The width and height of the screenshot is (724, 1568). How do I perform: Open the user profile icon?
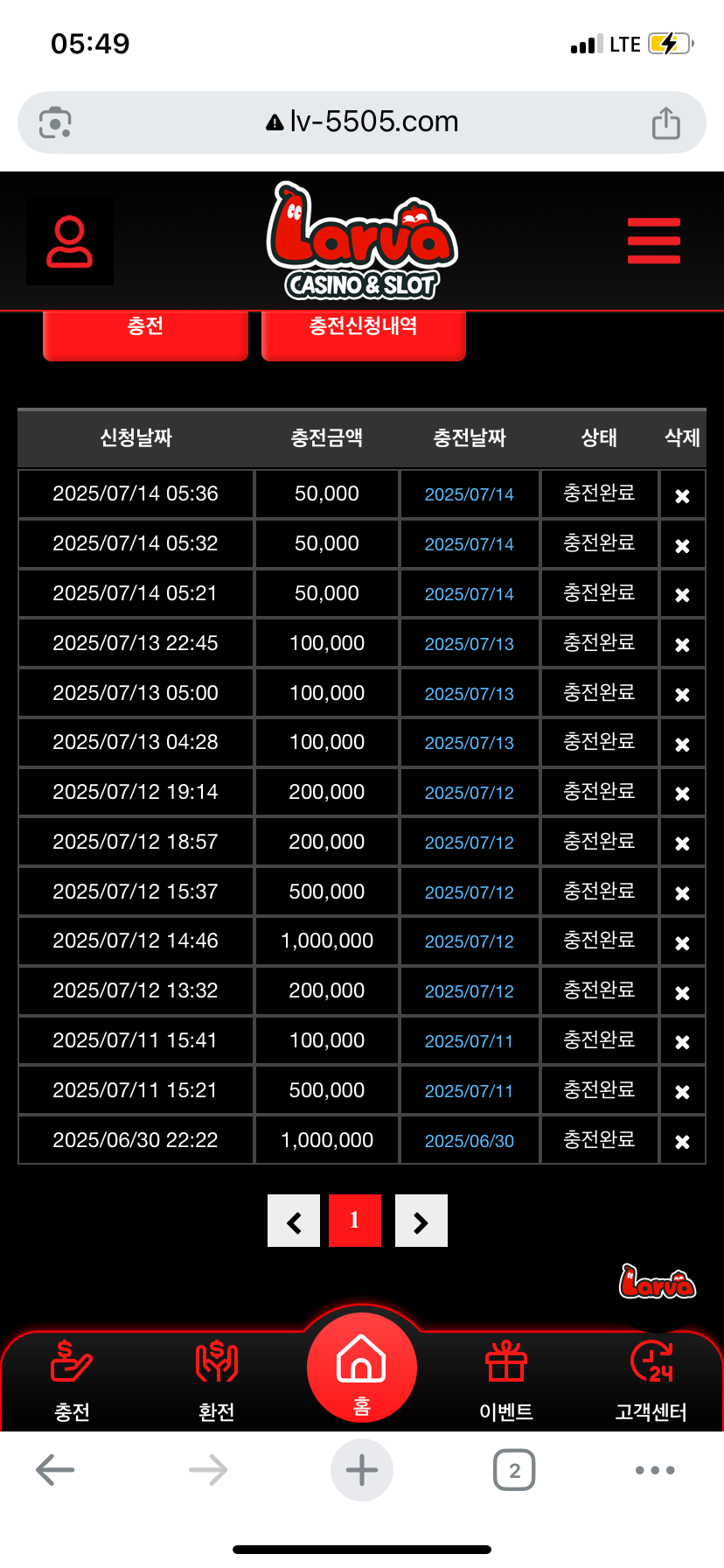[x=70, y=241]
